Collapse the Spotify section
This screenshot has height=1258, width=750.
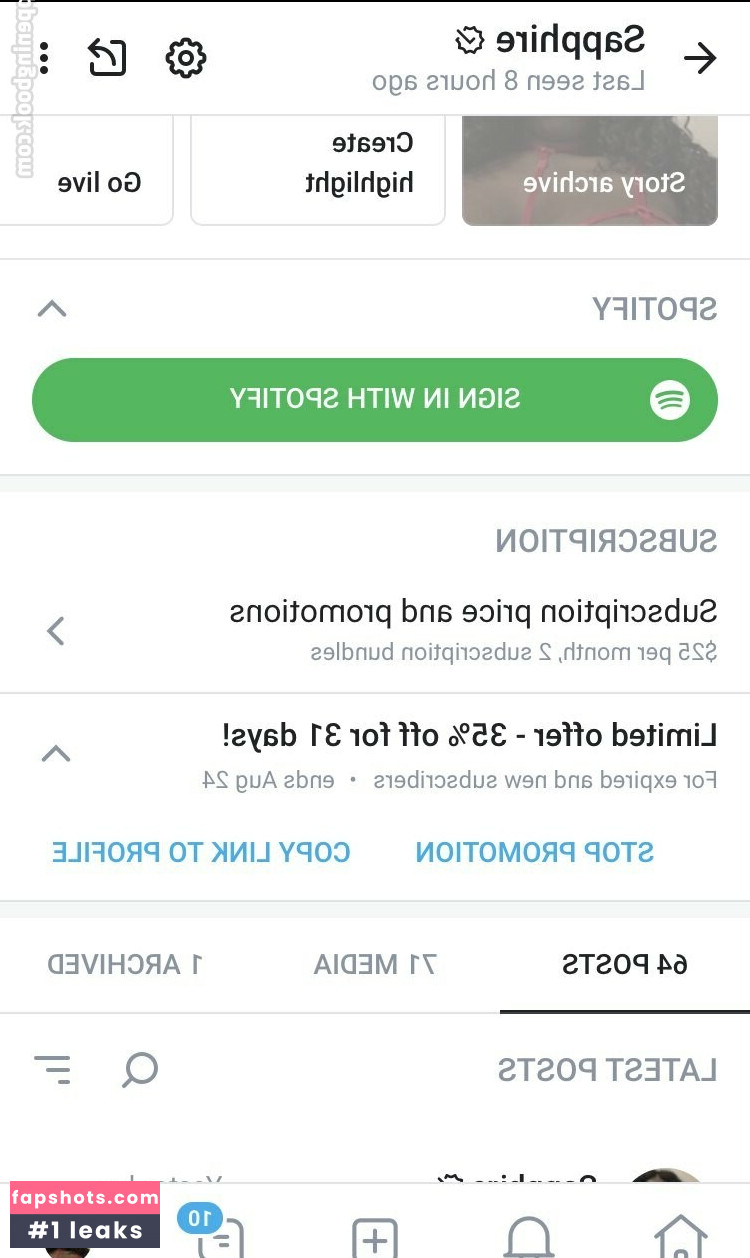[x=52, y=309]
